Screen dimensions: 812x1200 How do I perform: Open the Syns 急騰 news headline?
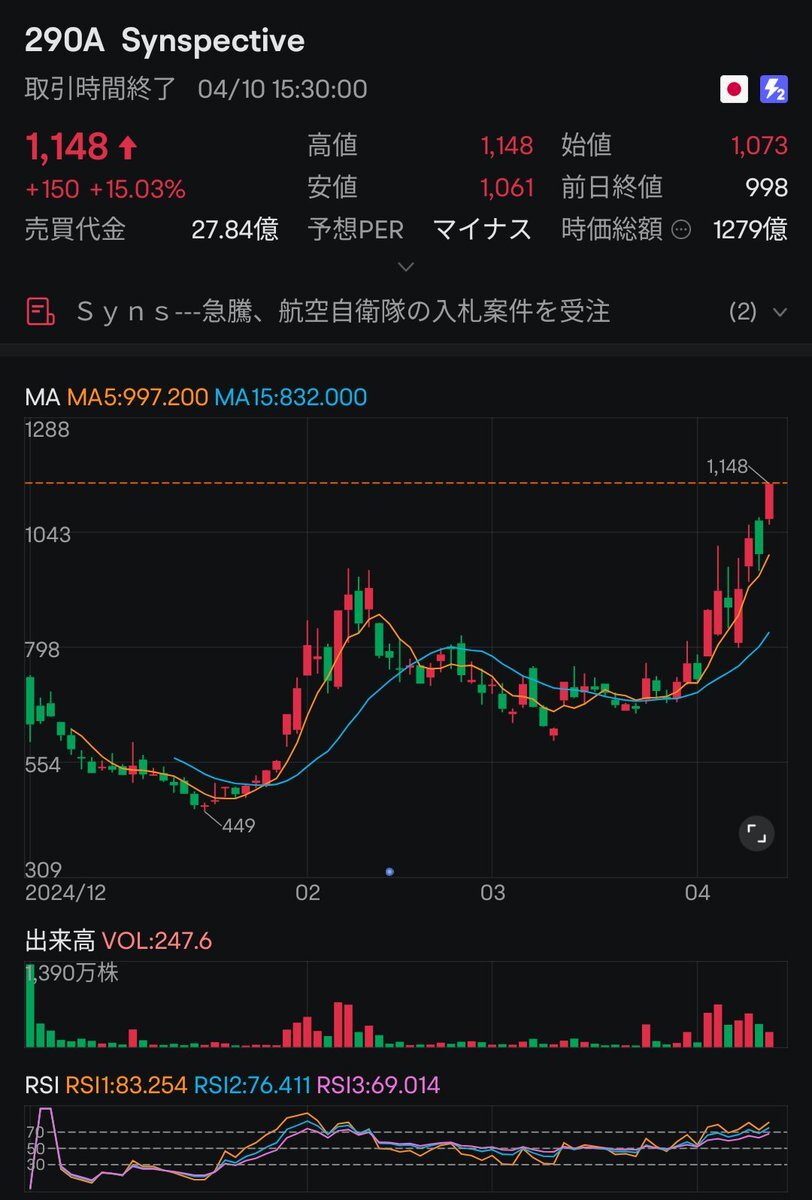click(x=343, y=312)
